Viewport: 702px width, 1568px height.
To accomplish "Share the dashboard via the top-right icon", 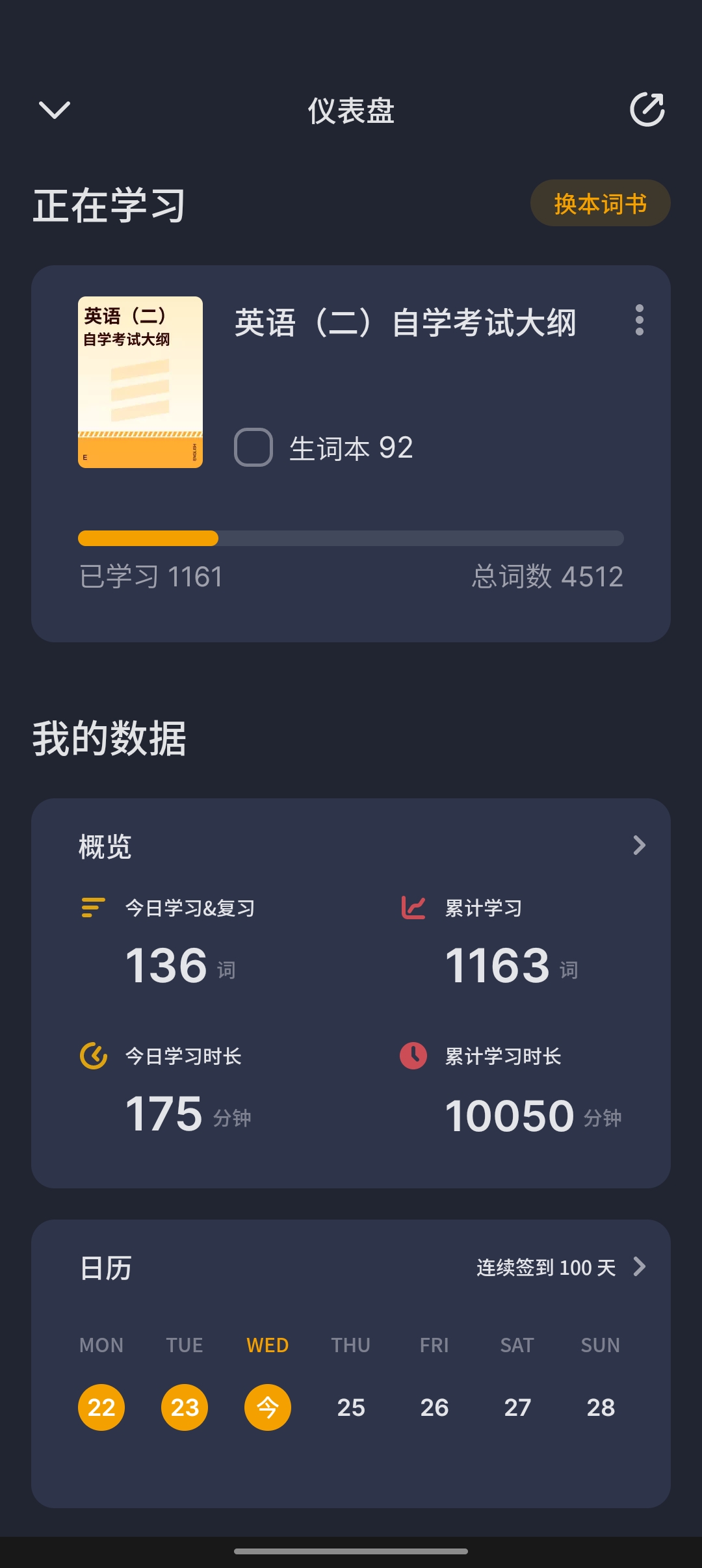I will point(647,110).
